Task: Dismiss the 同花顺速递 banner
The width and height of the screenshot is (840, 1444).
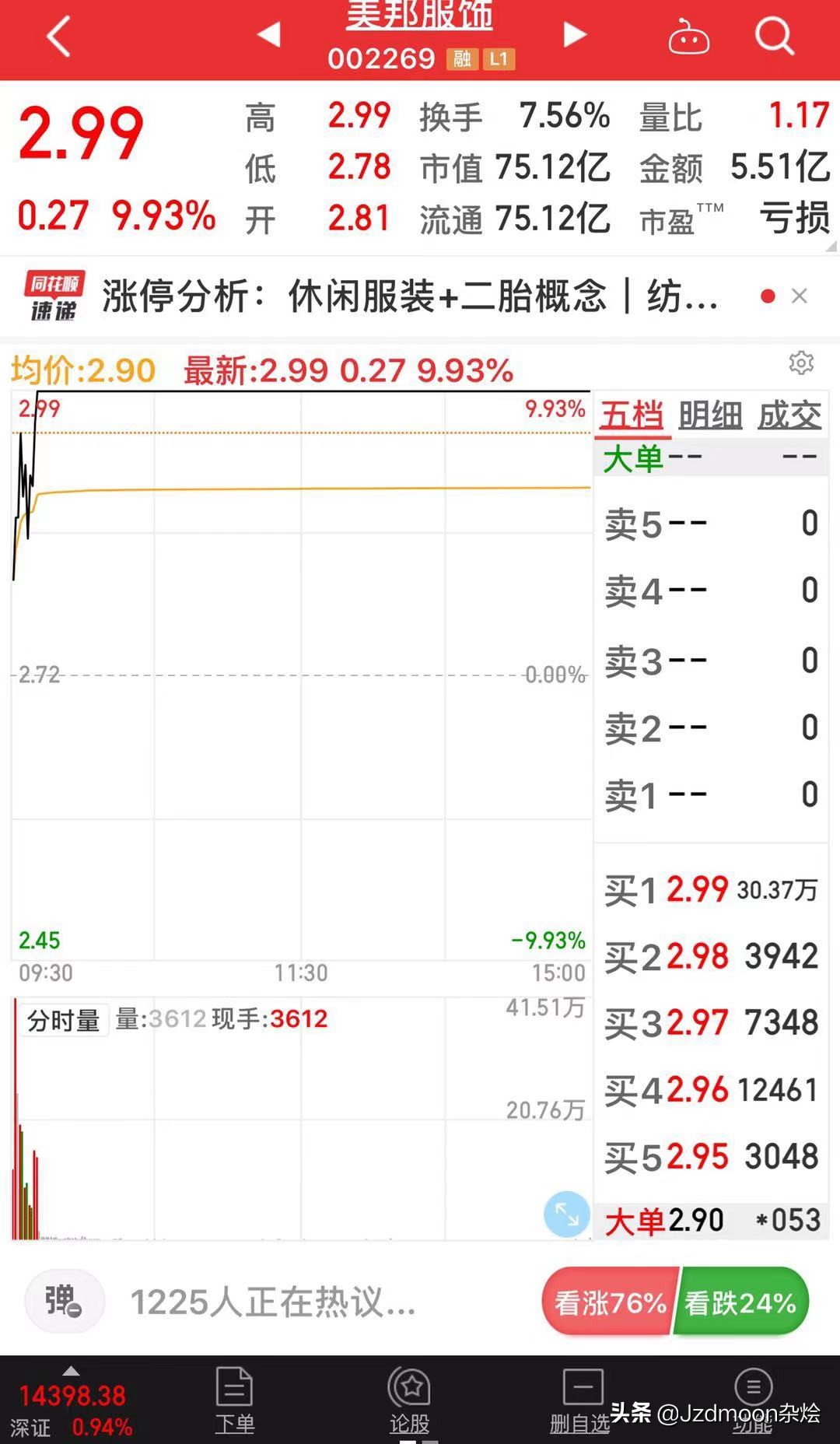Action: [799, 296]
